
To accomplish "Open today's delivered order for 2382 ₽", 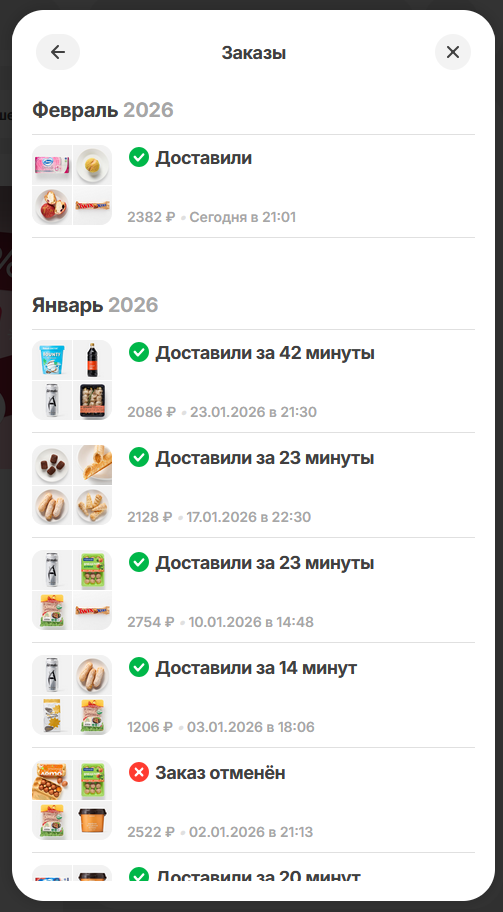I will point(253,186).
